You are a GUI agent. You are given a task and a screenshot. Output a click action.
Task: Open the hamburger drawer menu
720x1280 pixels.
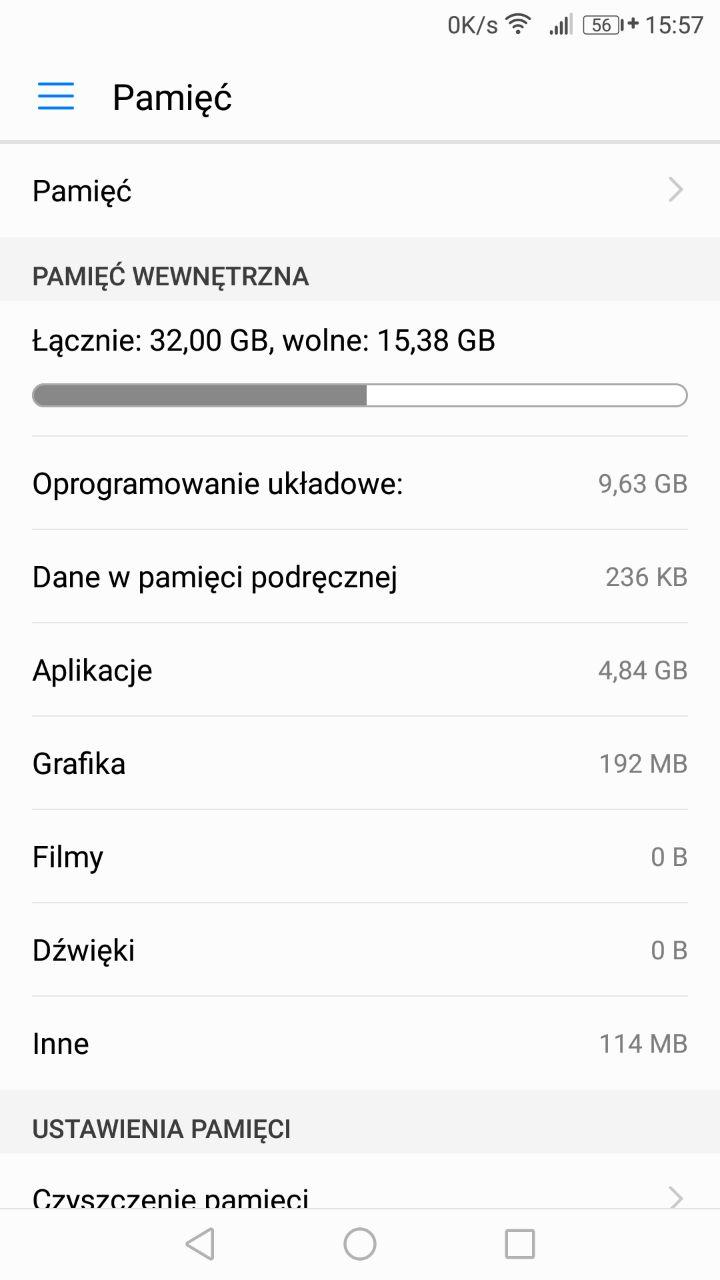56,96
